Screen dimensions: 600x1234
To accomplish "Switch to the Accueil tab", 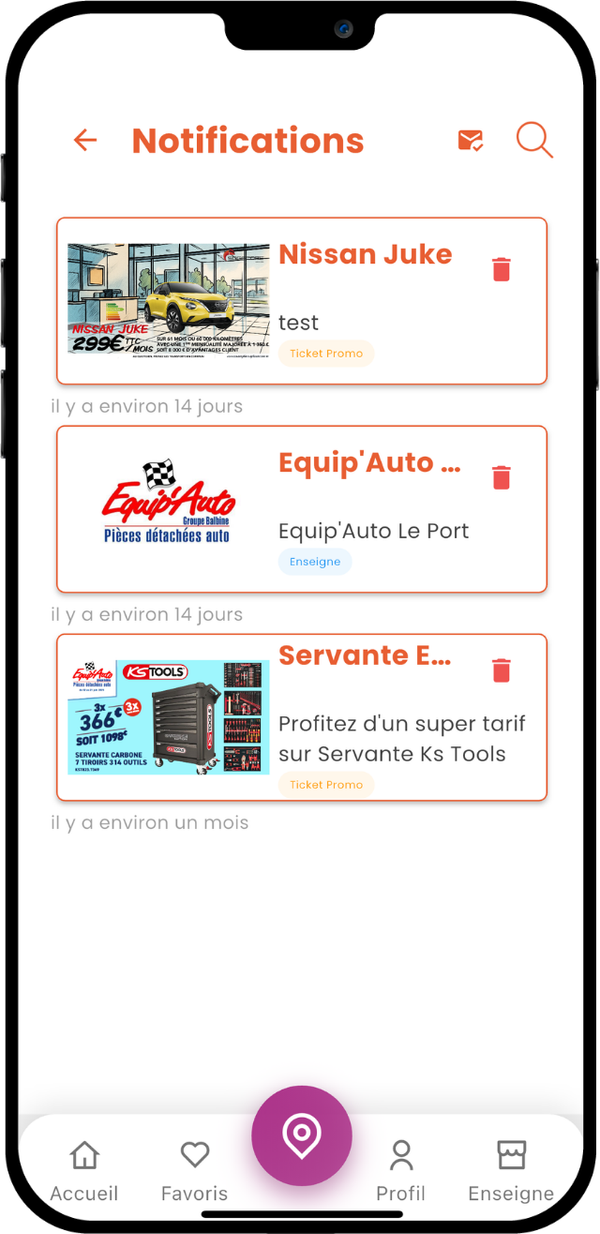I will click(x=84, y=1171).
